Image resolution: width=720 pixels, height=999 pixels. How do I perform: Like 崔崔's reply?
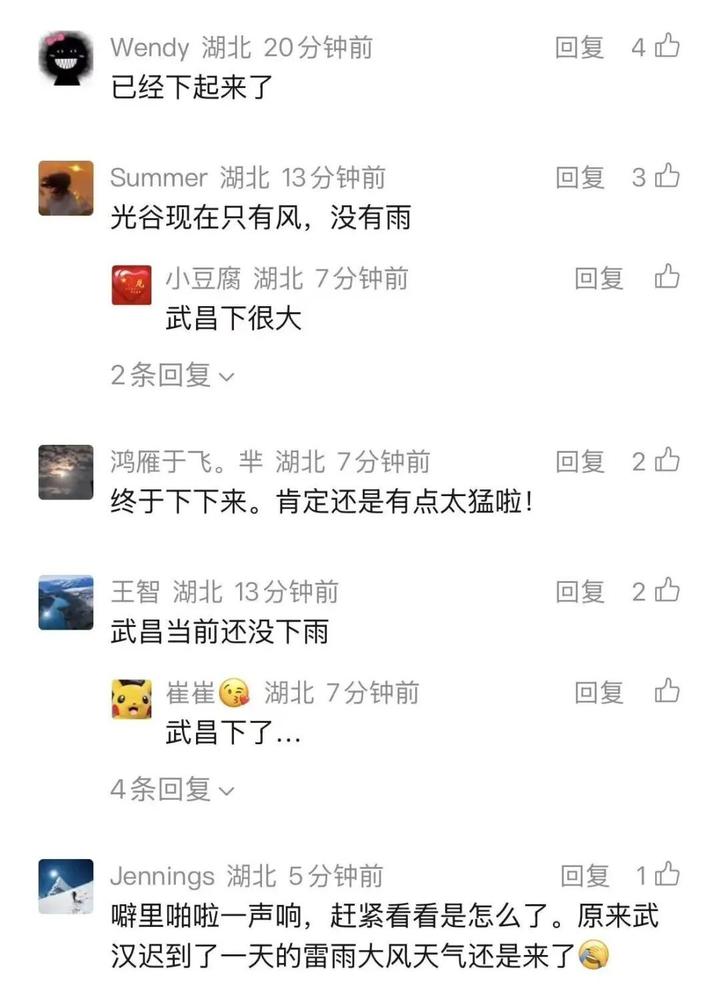(667, 691)
